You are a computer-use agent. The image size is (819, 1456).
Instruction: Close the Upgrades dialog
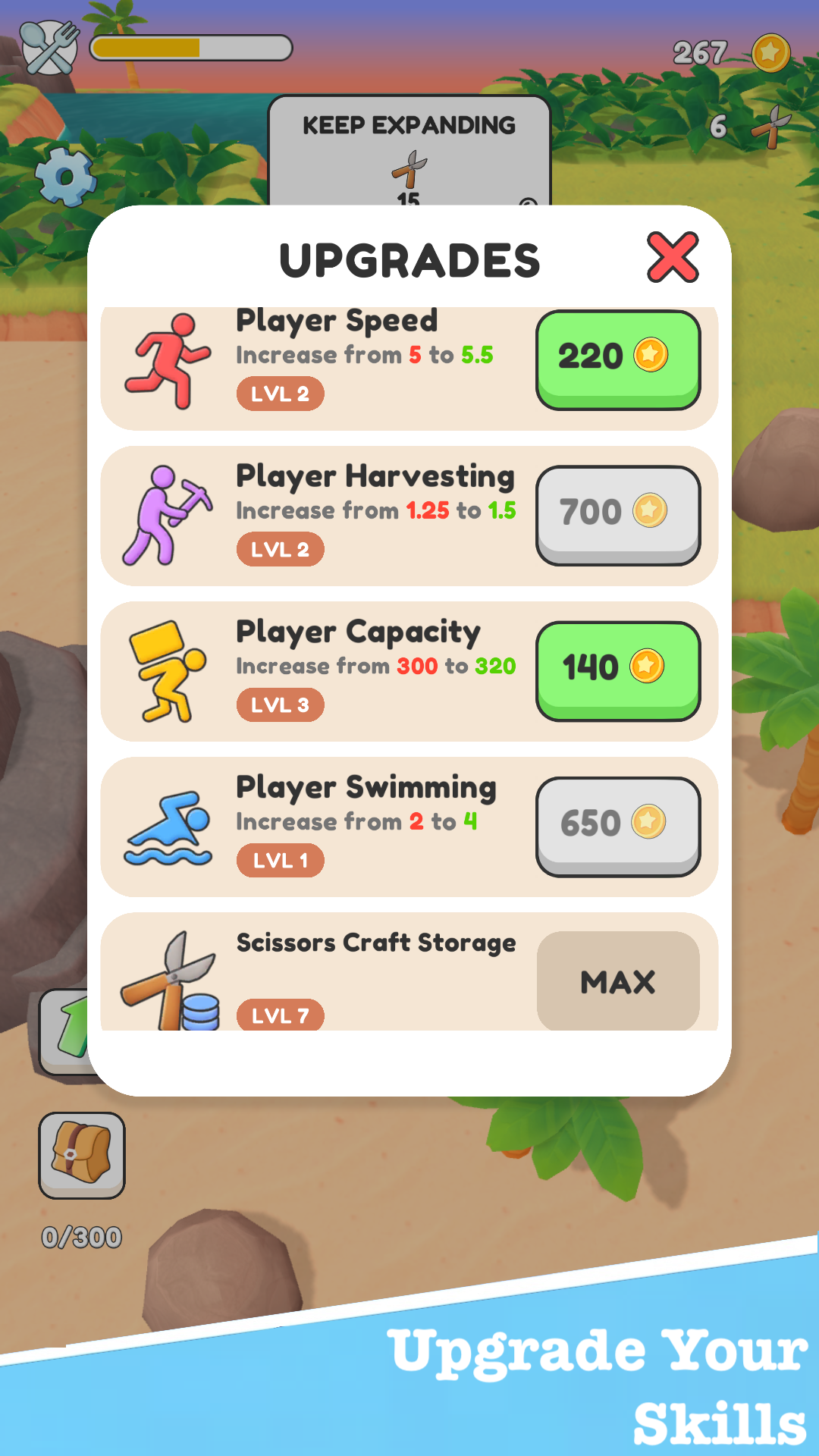(672, 258)
